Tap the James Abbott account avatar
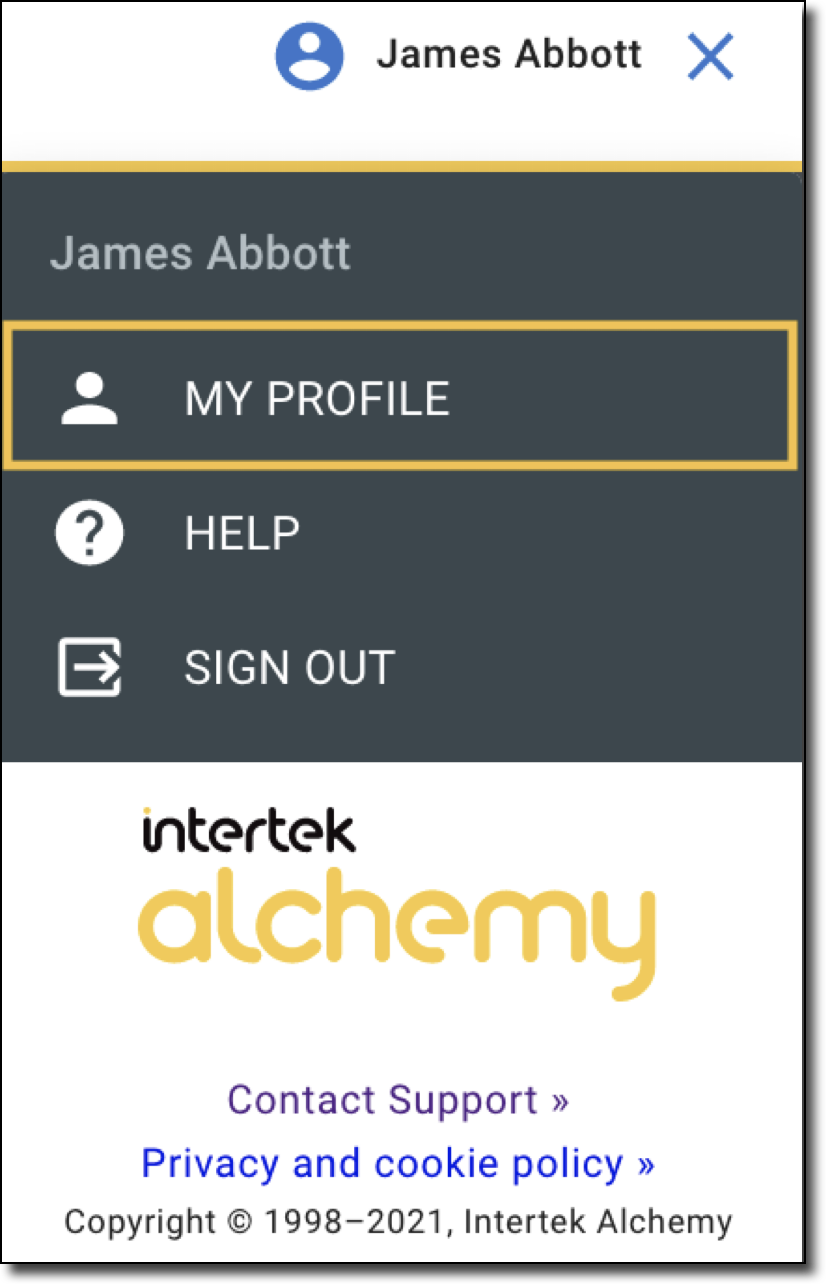 click(310, 56)
